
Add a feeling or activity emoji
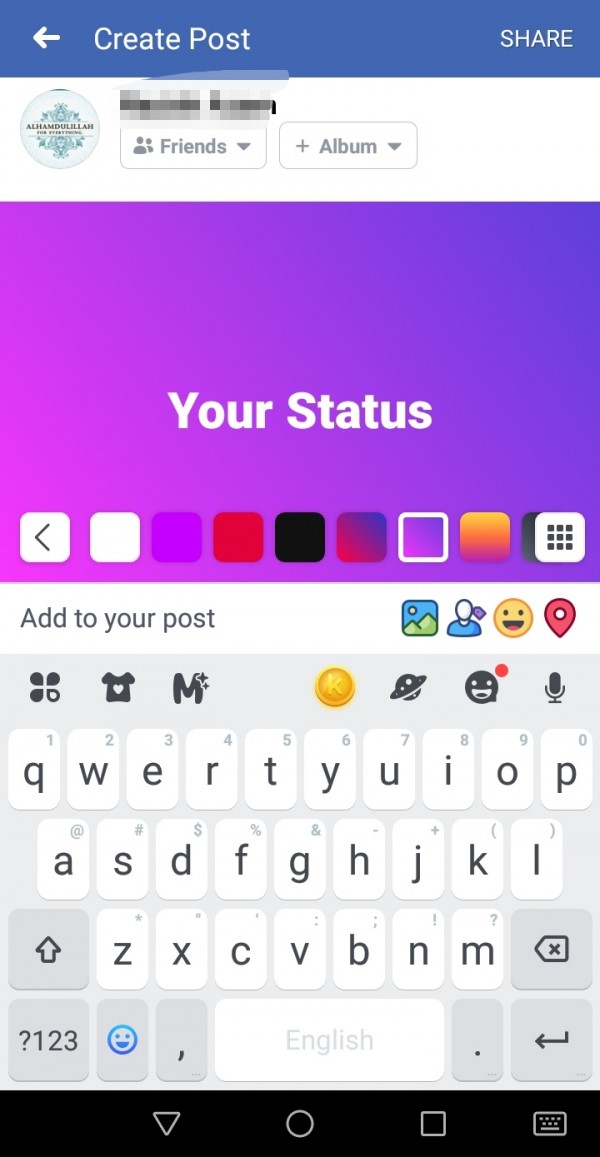(x=513, y=619)
